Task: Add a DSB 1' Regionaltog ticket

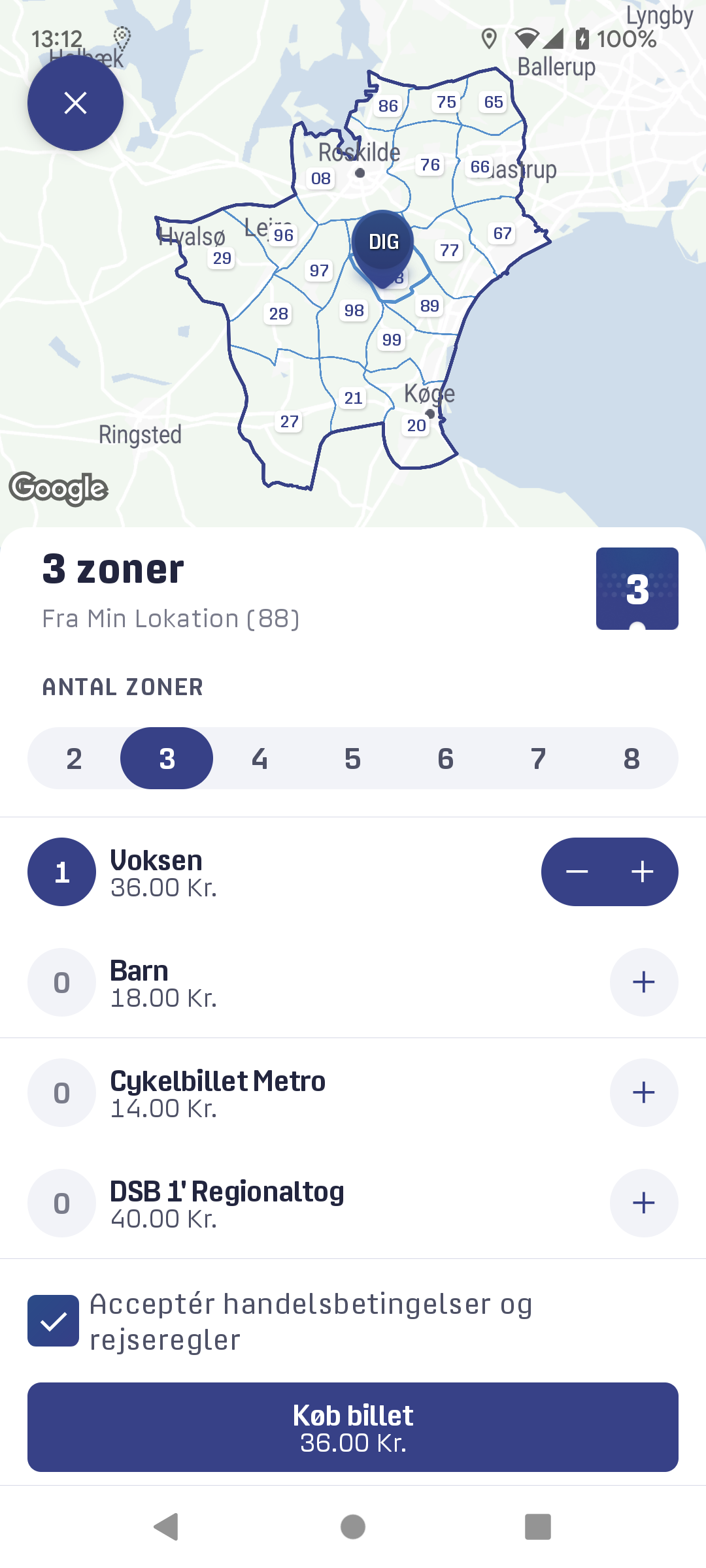Action: (x=644, y=1203)
